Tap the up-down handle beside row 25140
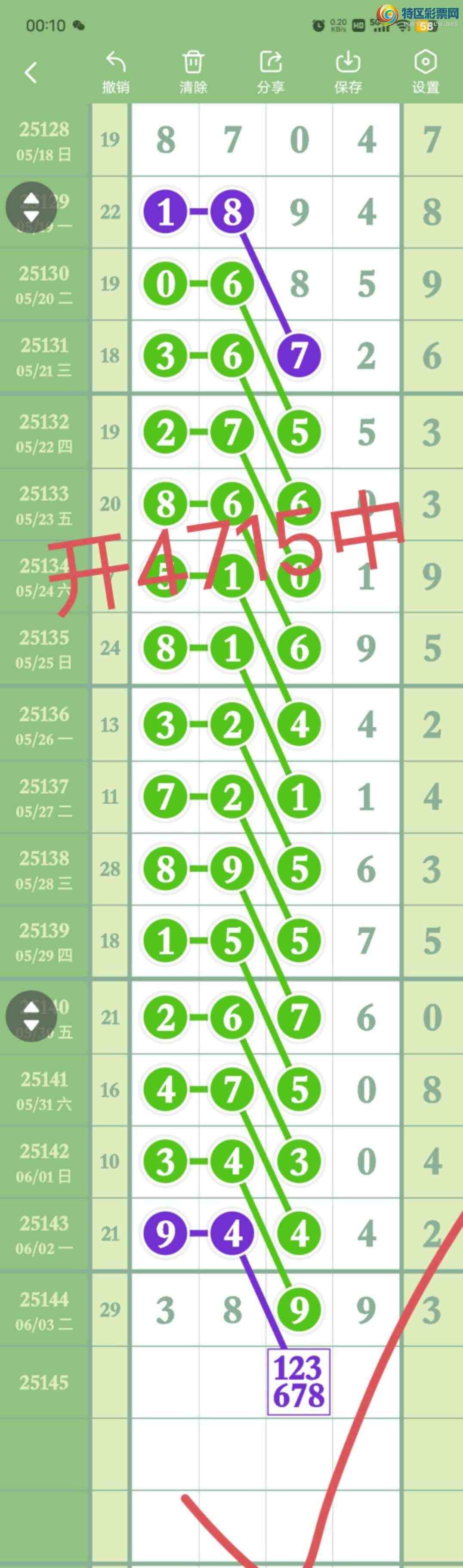This screenshot has height=1568, width=463. point(31,1016)
